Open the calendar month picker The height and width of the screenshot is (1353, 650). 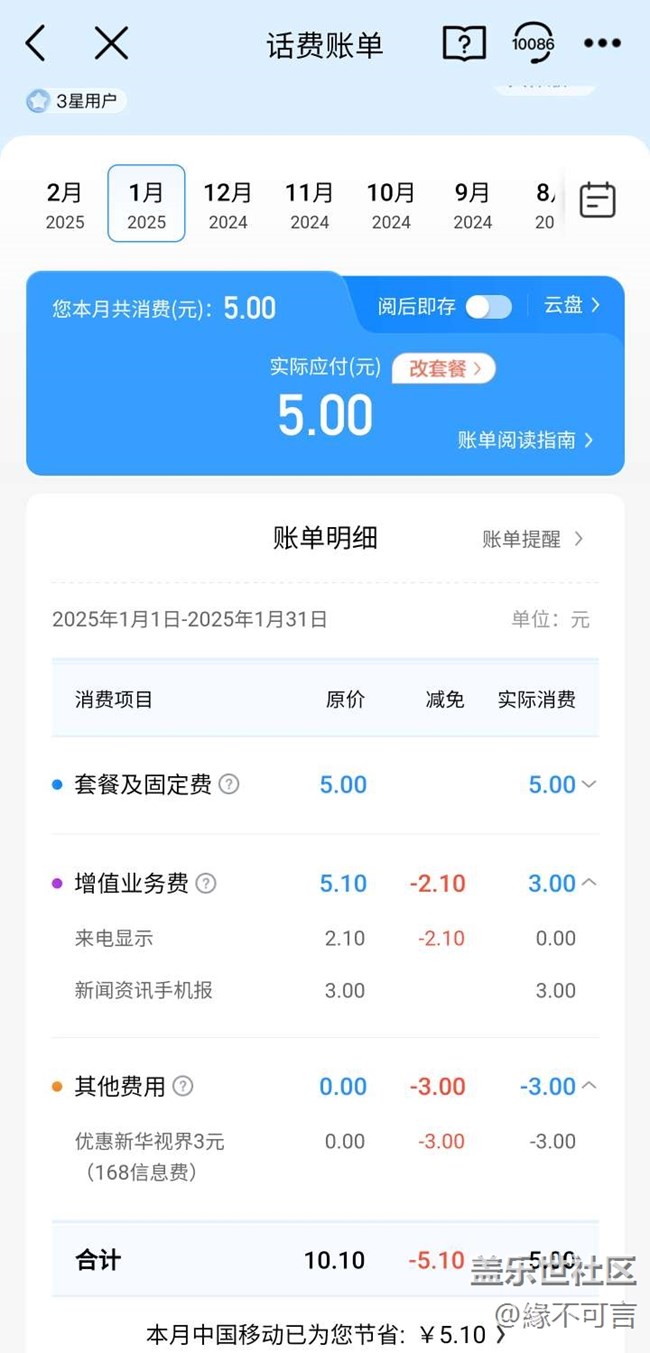(x=598, y=201)
